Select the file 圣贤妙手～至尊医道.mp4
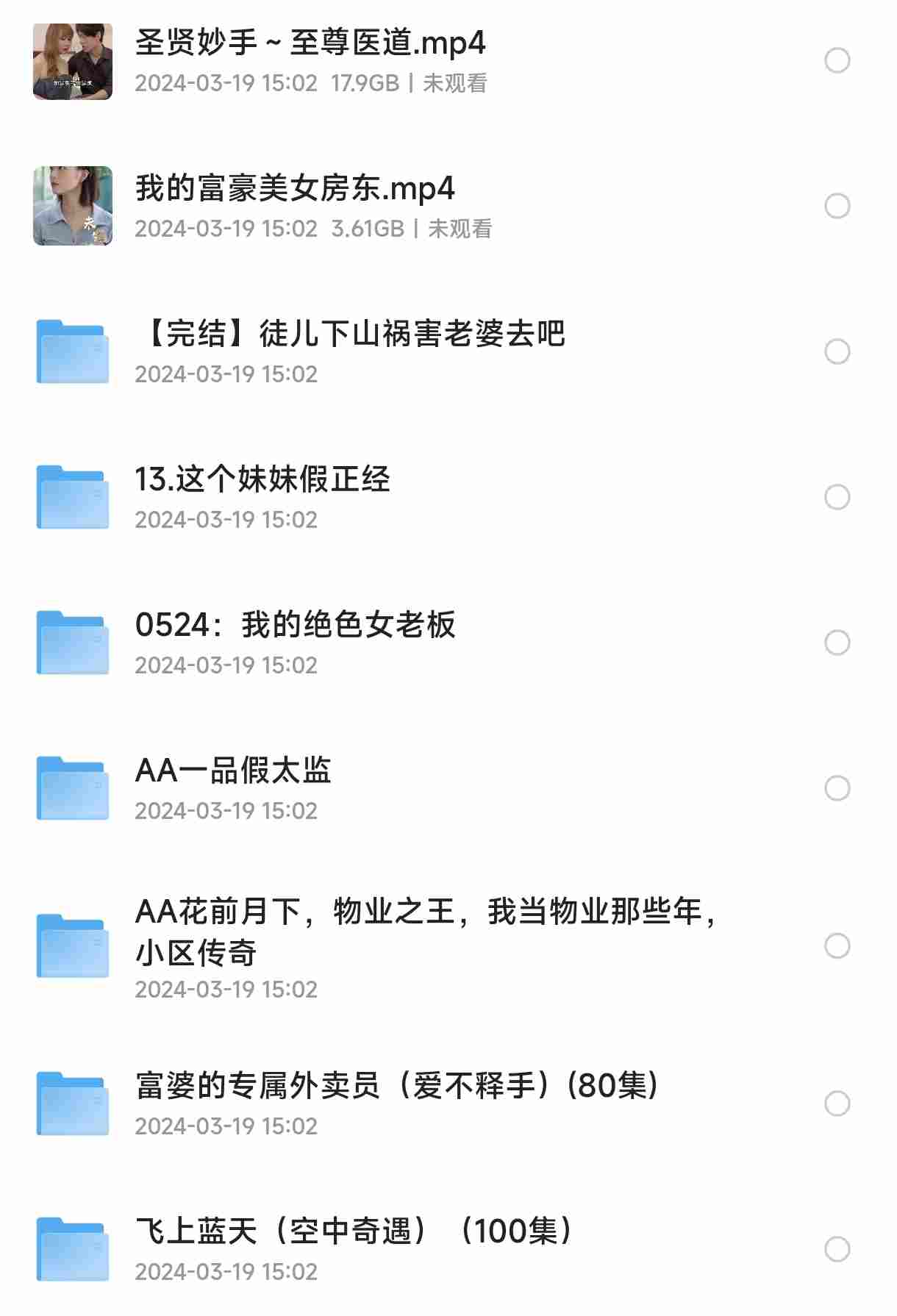Screen dimensions: 897x1316 (x=837, y=60)
